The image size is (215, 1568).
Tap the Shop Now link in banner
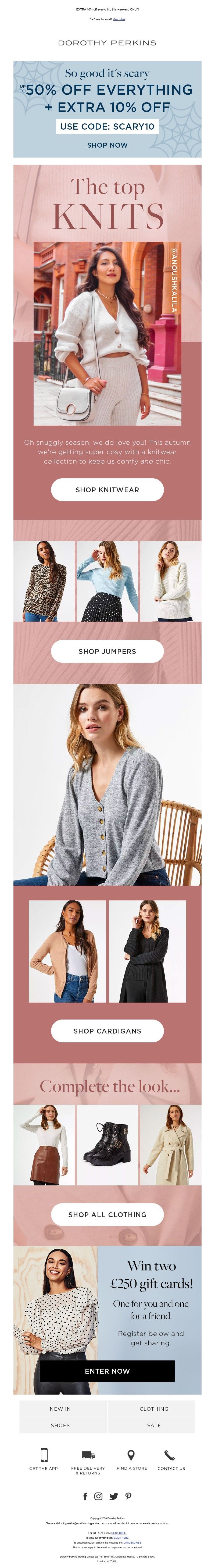tap(107, 145)
